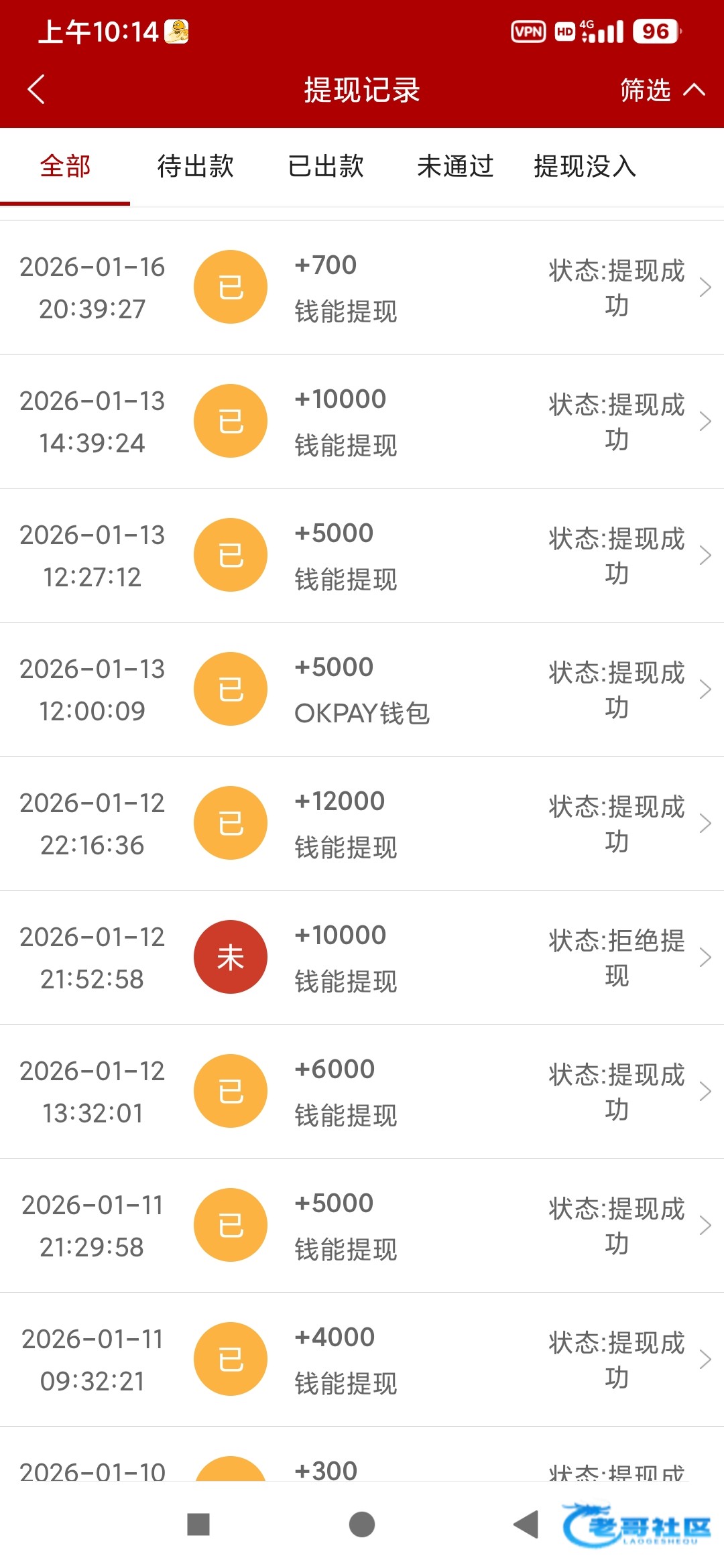Screen dimensions: 724x1568
Task: View the +5000 record at 12:27:12
Action: click(x=362, y=556)
